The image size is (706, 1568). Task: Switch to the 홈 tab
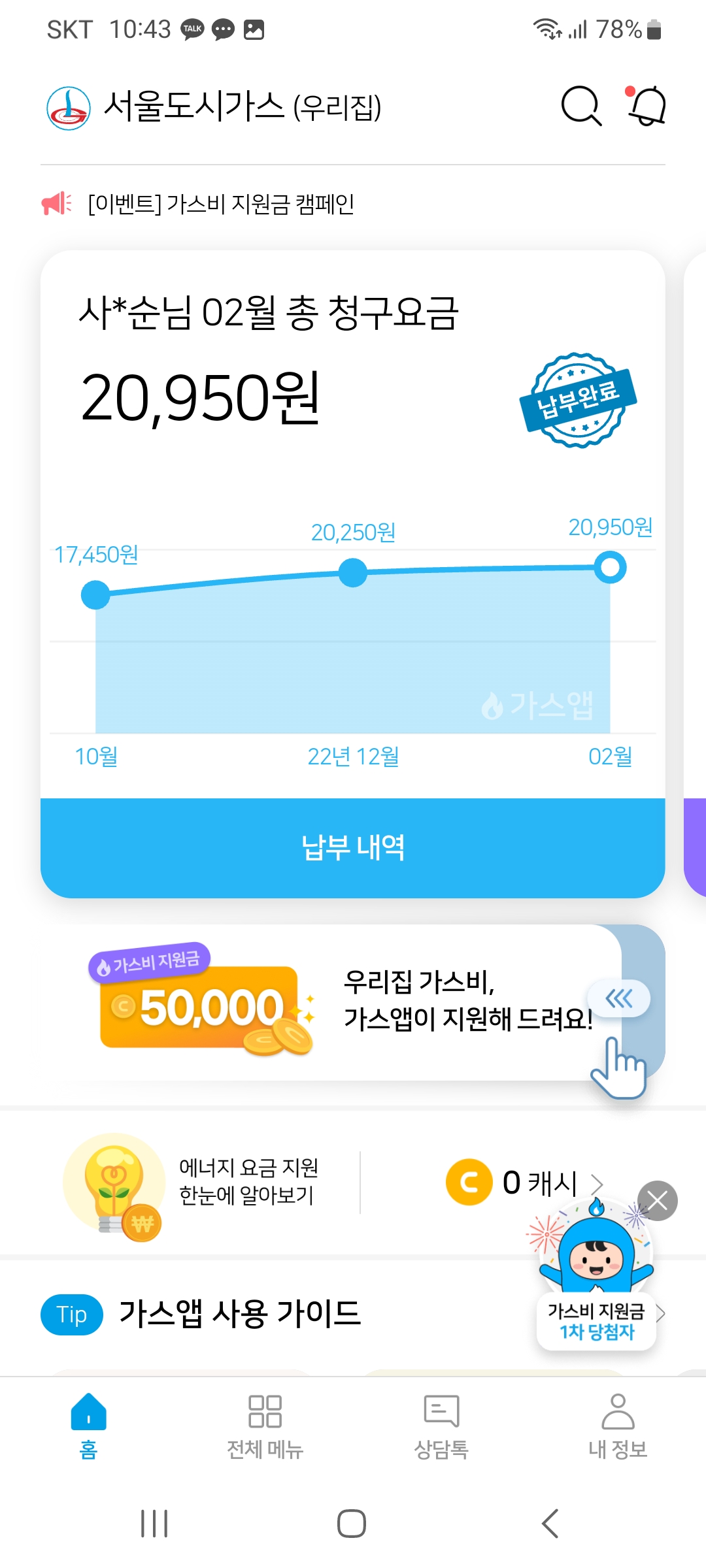pyautogui.click(x=88, y=1424)
